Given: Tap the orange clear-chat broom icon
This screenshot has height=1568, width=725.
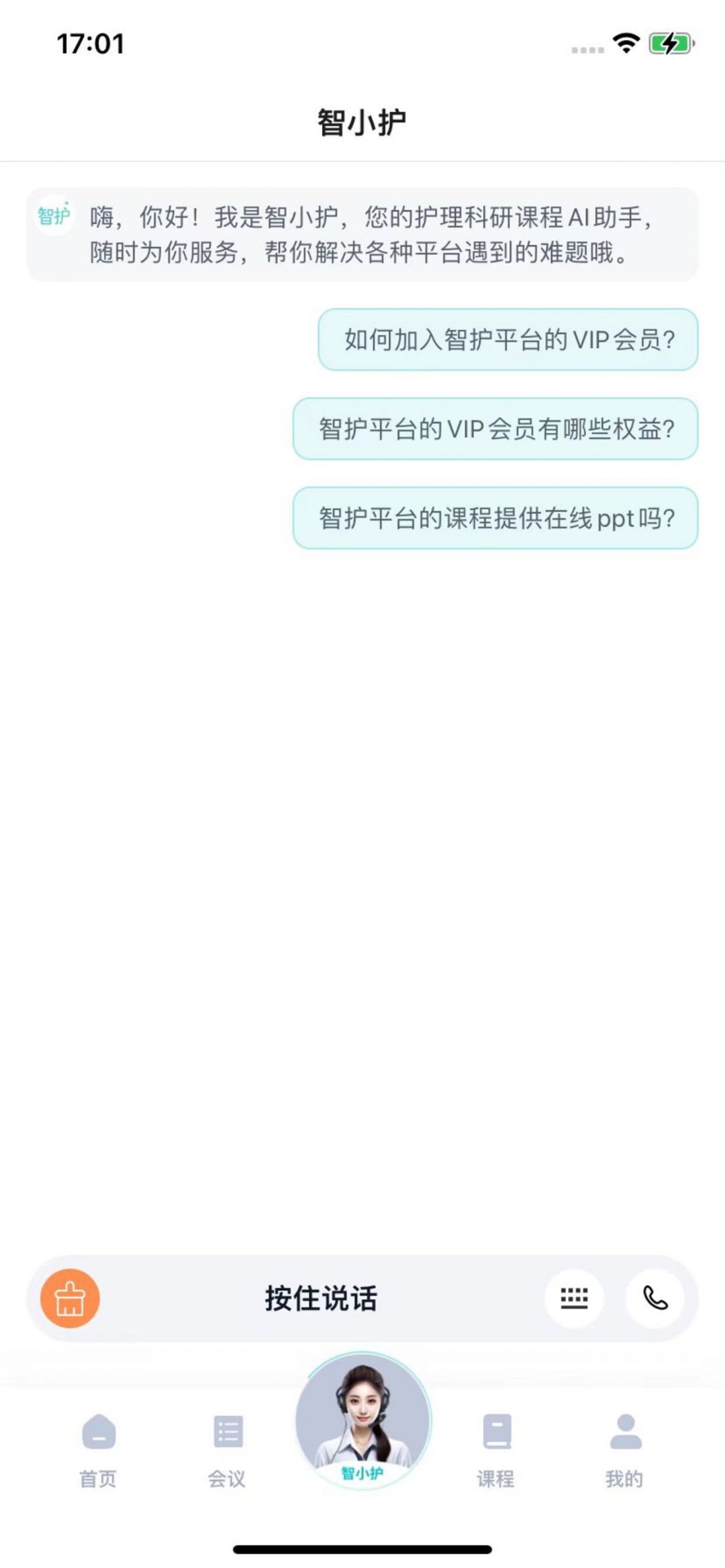Looking at the screenshot, I should (x=70, y=1298).
